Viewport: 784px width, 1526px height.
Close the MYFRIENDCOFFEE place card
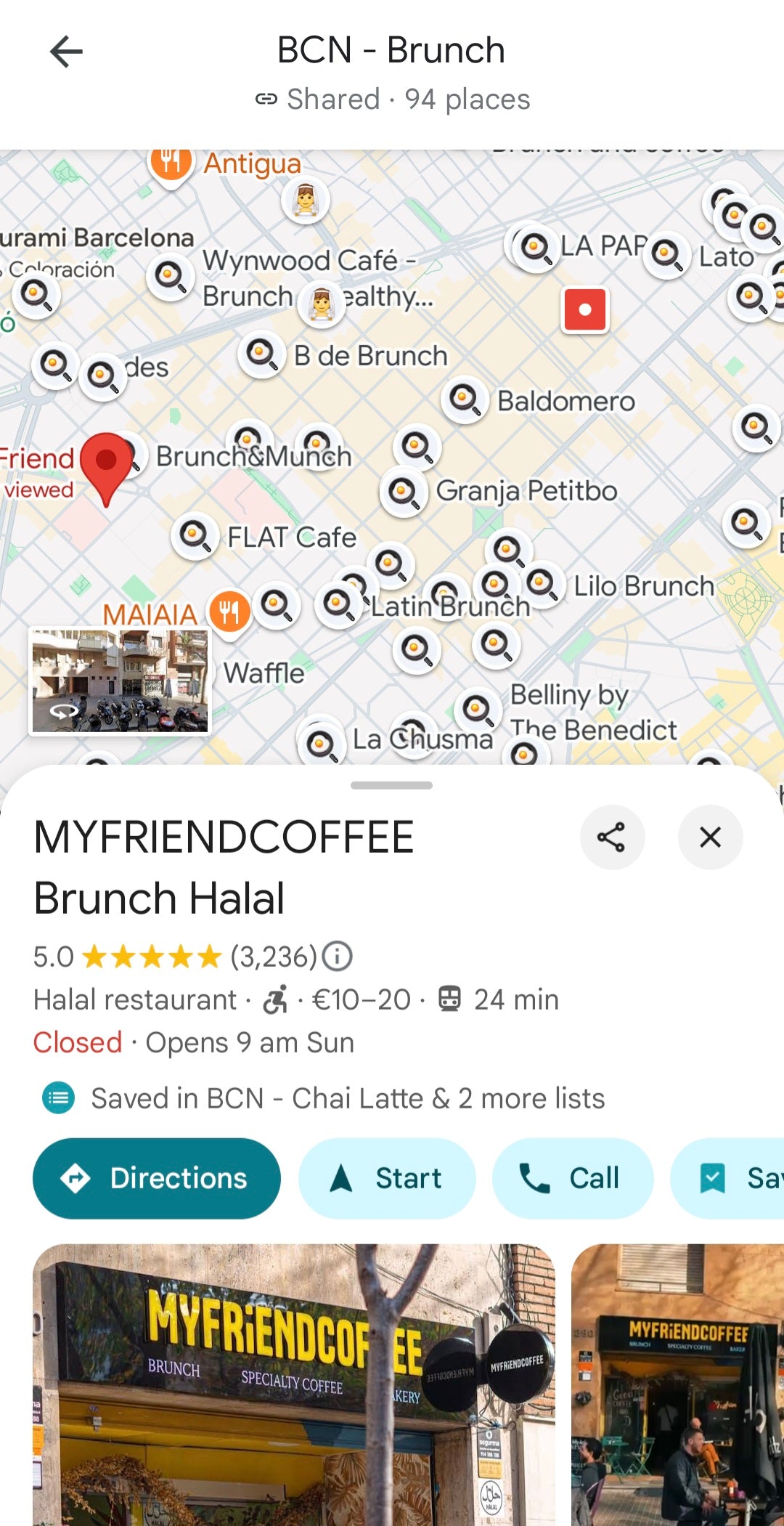coord(710,837)
